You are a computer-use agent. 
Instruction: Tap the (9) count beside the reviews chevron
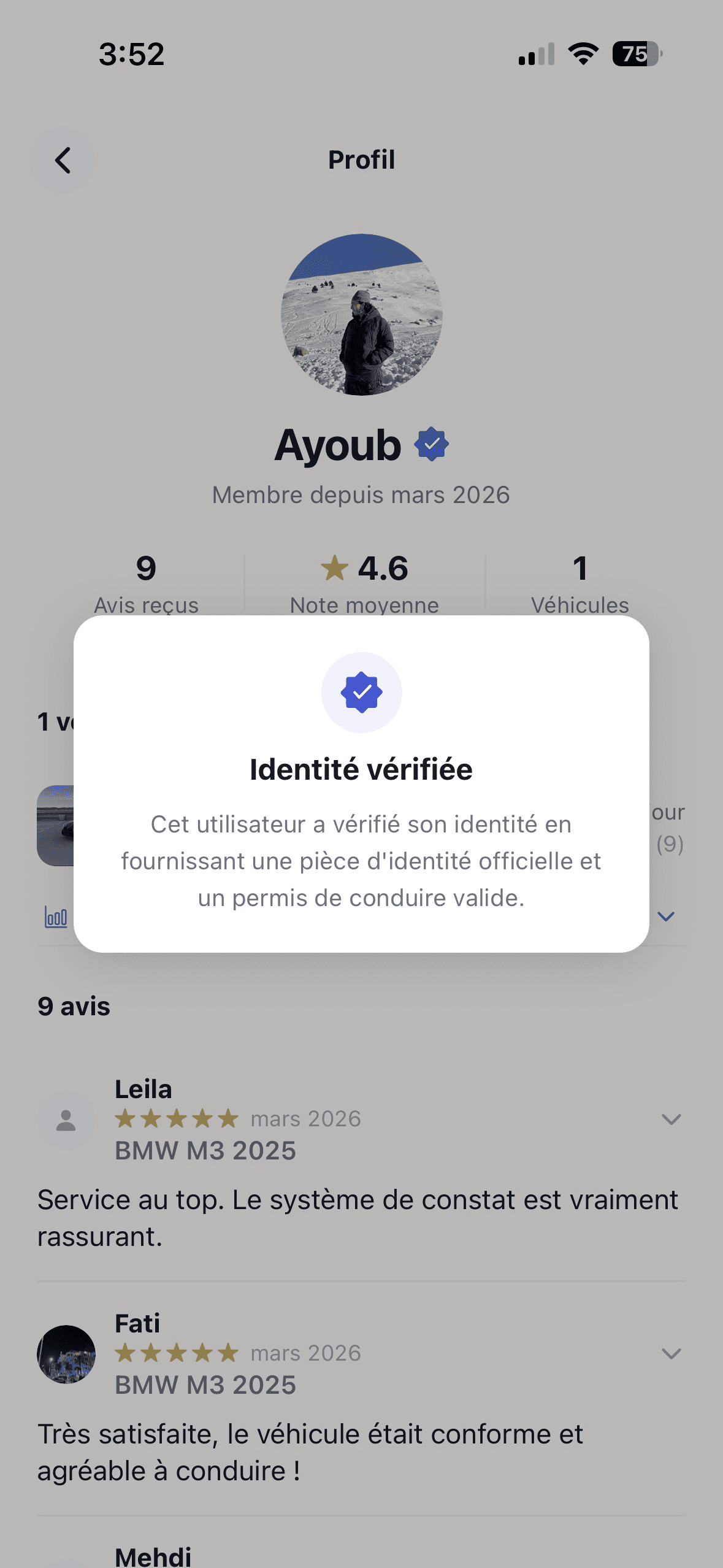pos(671,844)
